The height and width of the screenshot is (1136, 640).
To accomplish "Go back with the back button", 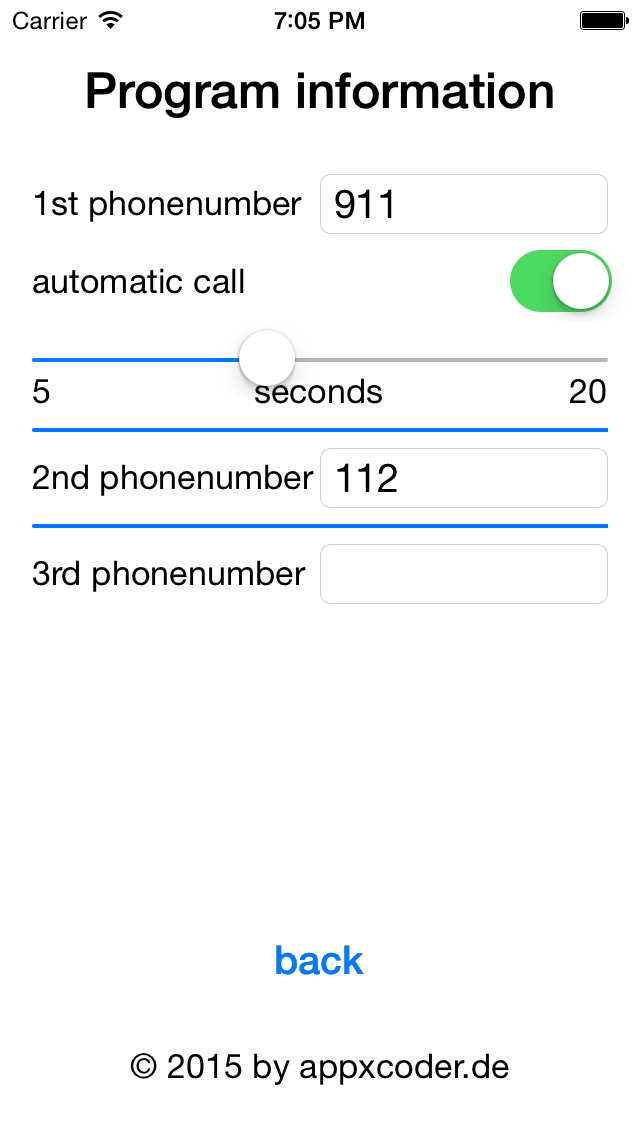I will click(x=319, y=961).
